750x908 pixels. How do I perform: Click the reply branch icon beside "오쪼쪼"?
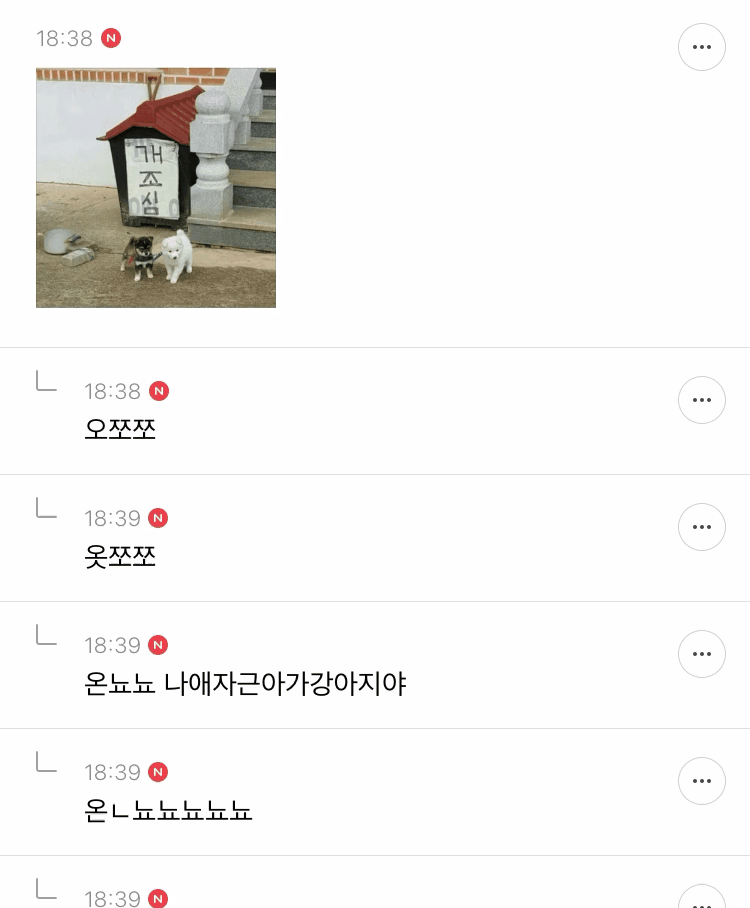(x=47, y=380)
